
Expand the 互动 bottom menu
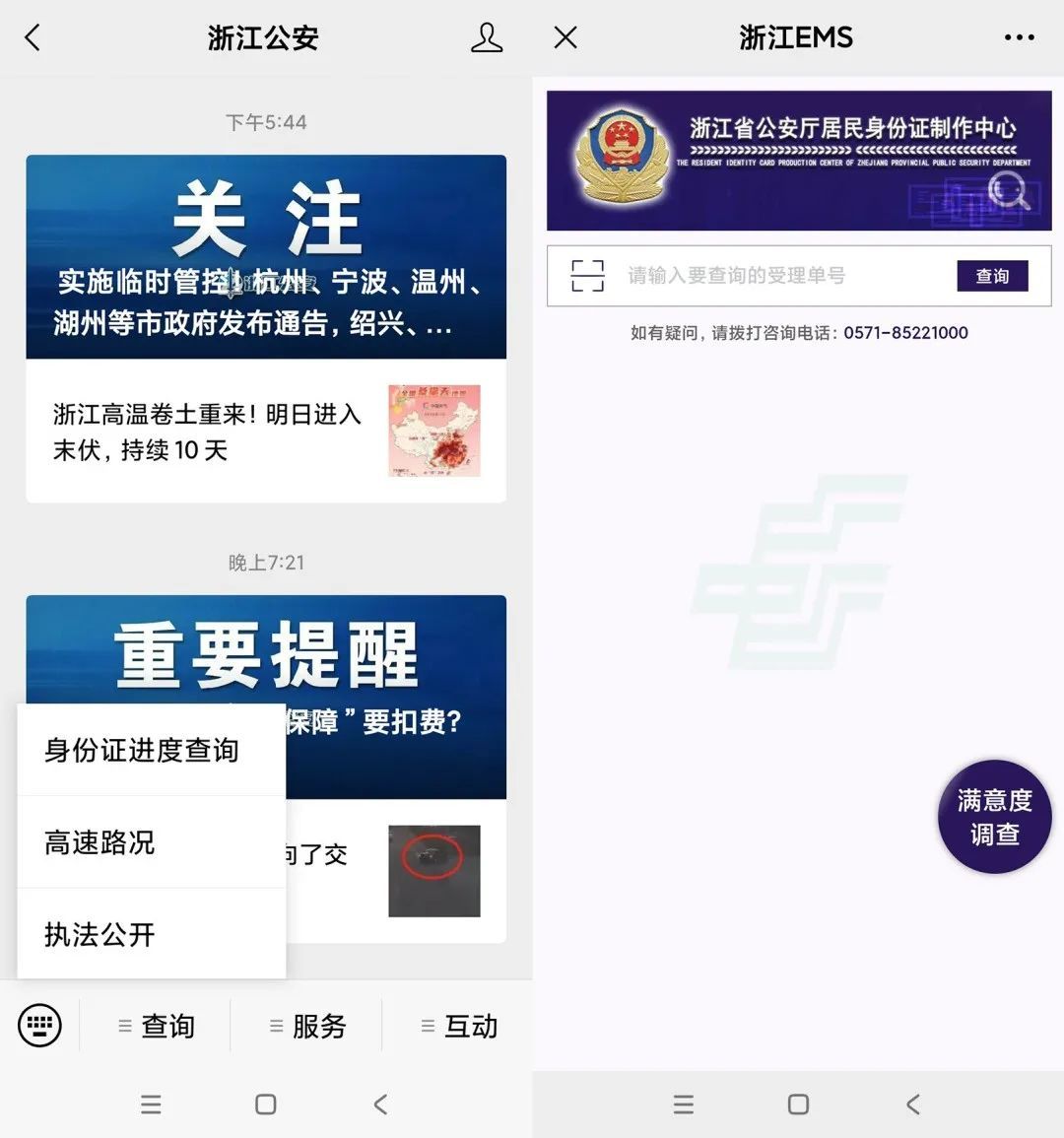click(x=459, y=1026)
